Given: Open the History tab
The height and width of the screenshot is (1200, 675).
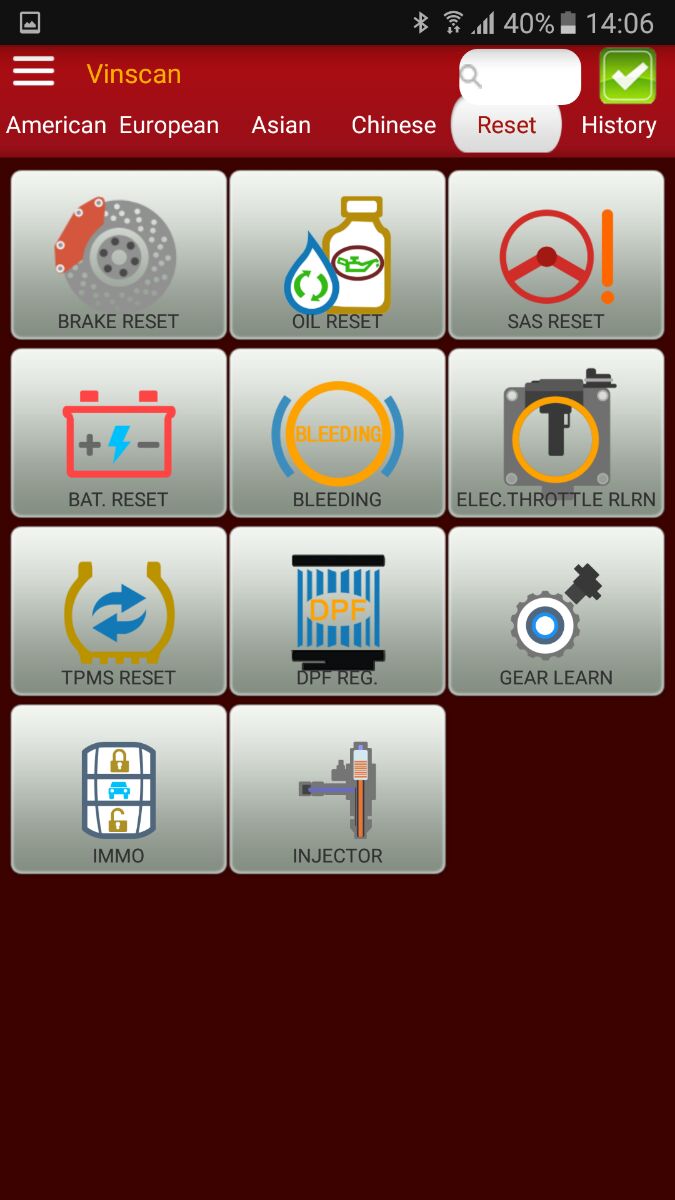Looking at the screenshot, I should [x=619, y=125].
